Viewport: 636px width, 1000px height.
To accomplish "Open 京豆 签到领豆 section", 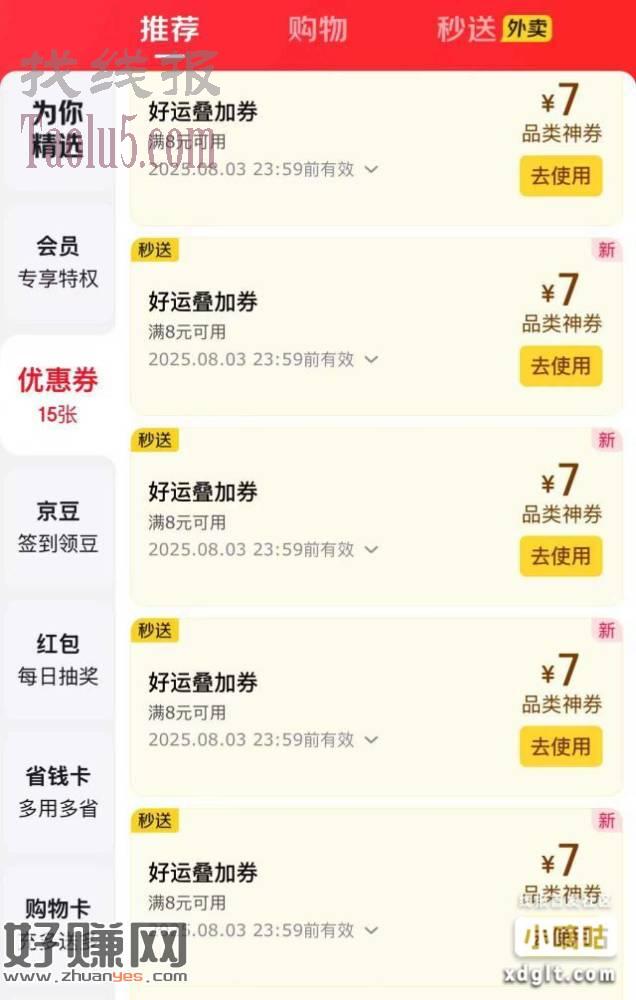I will (x=58, y=528).
